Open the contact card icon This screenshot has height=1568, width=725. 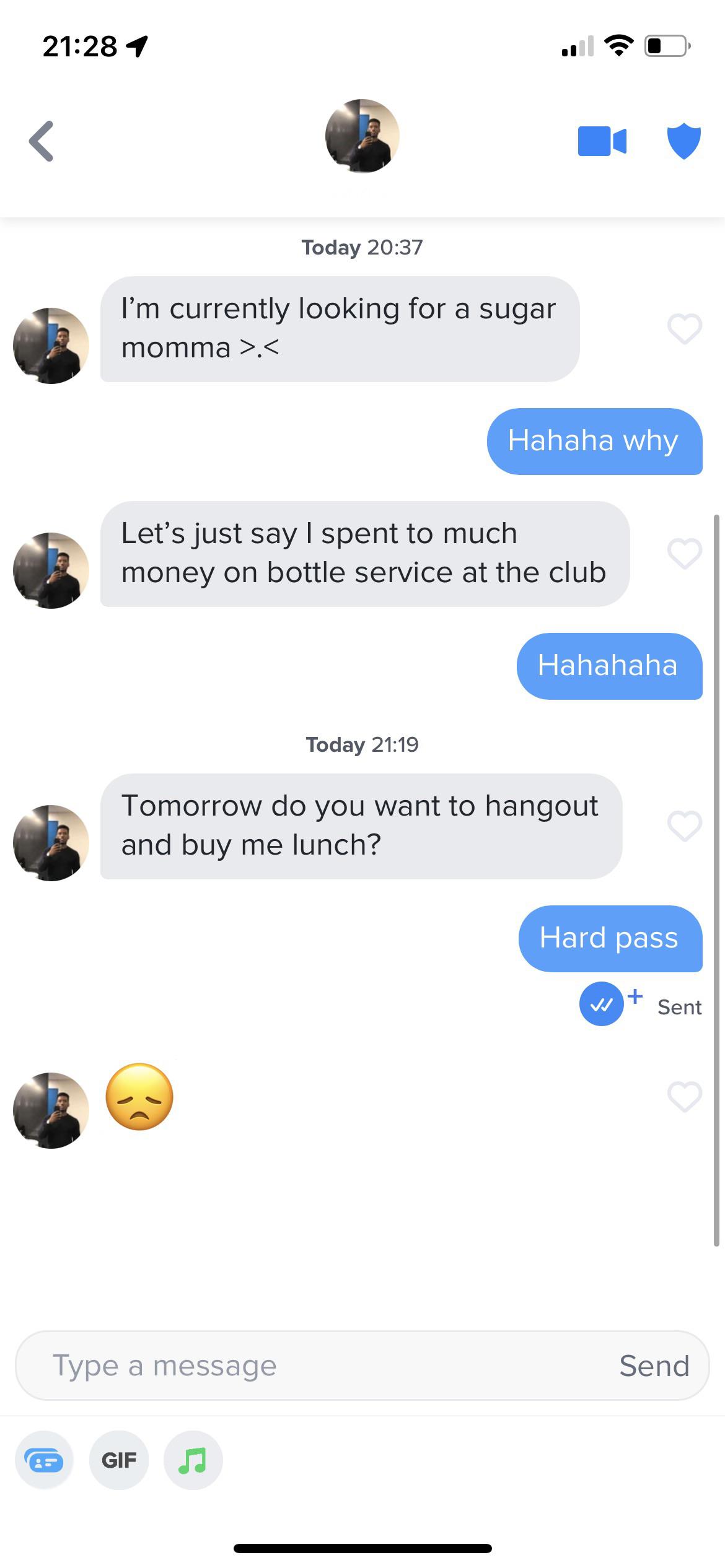(44, 1460)
